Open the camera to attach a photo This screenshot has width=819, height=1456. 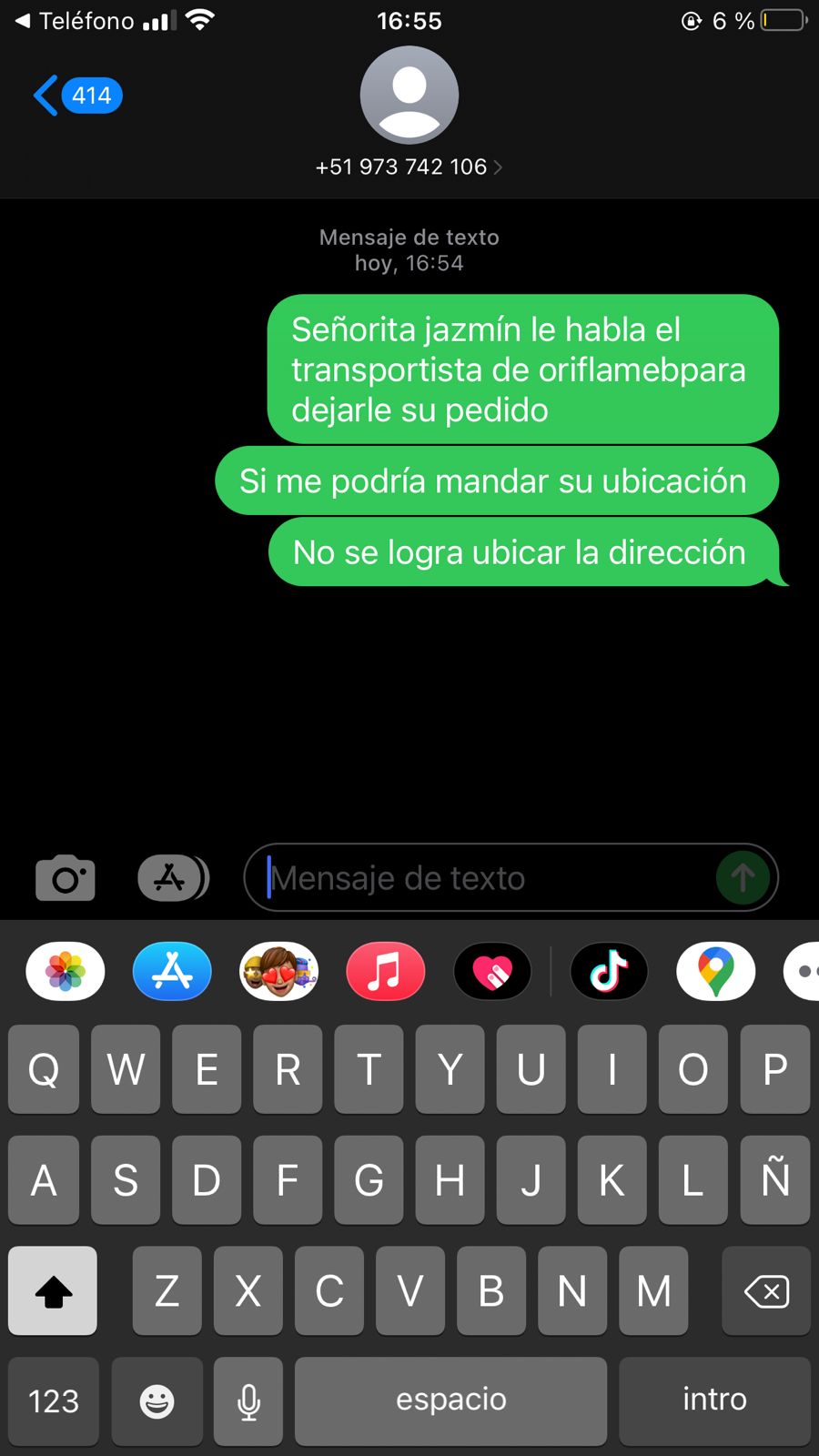(x=66, y=878)
